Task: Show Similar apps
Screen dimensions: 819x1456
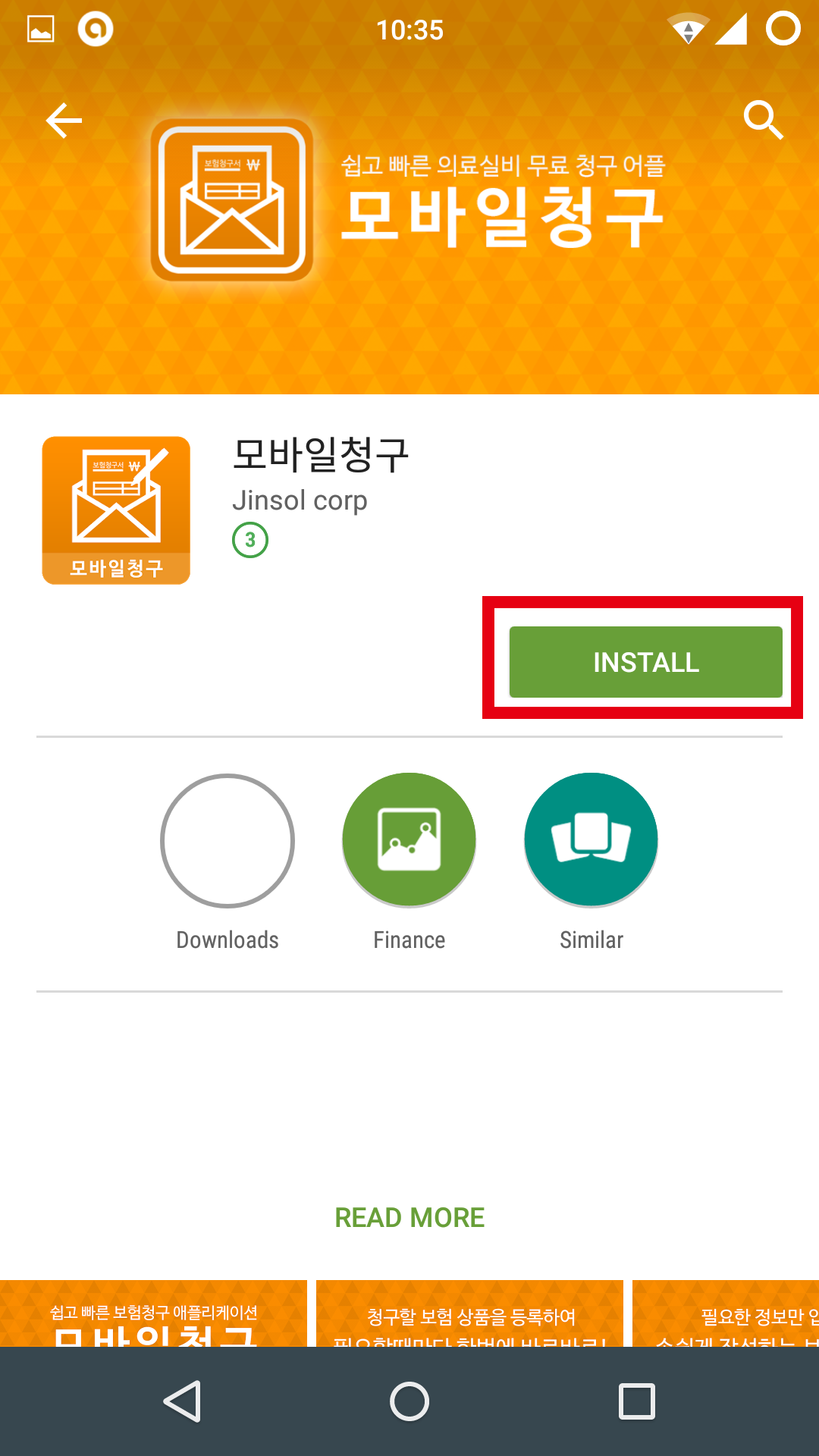Action: (x=591, y=841)
